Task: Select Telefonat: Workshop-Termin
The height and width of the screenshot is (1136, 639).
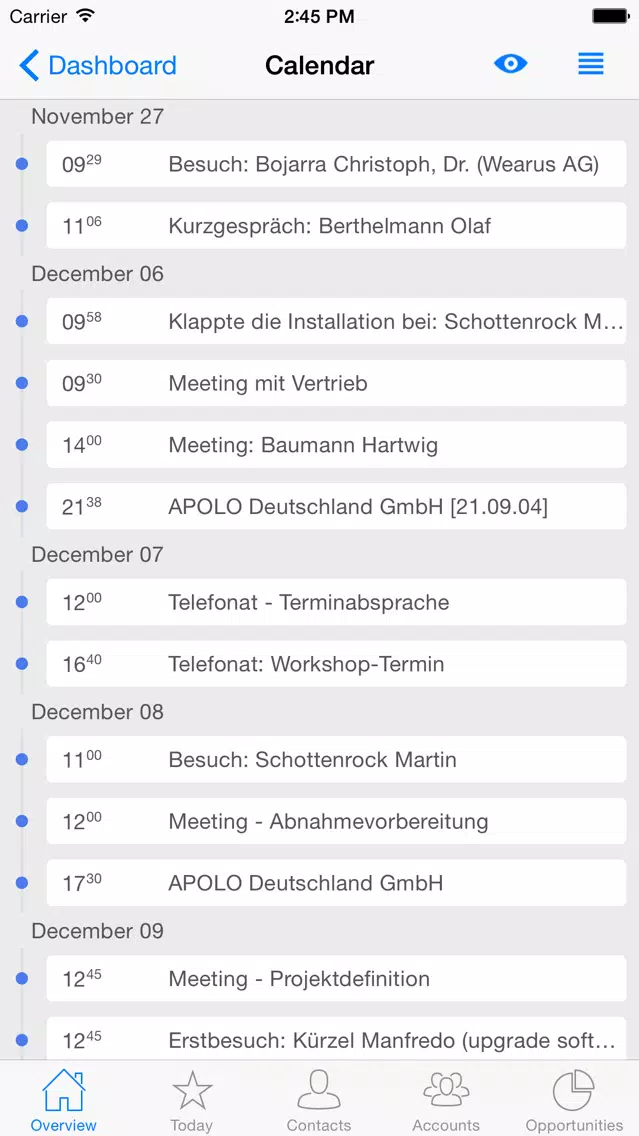Action: click(x=336, y=664)
